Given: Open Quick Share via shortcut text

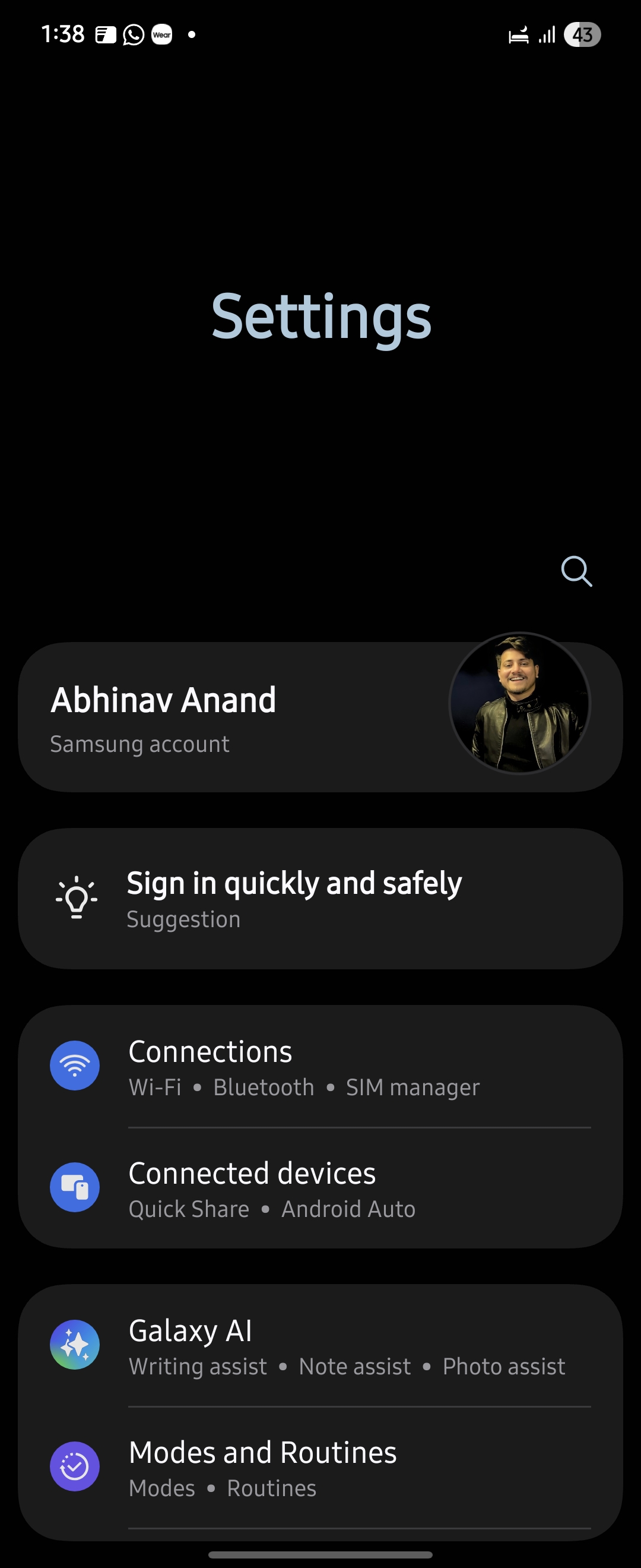Looking at the screenshot, I should tap(190, 1209).
